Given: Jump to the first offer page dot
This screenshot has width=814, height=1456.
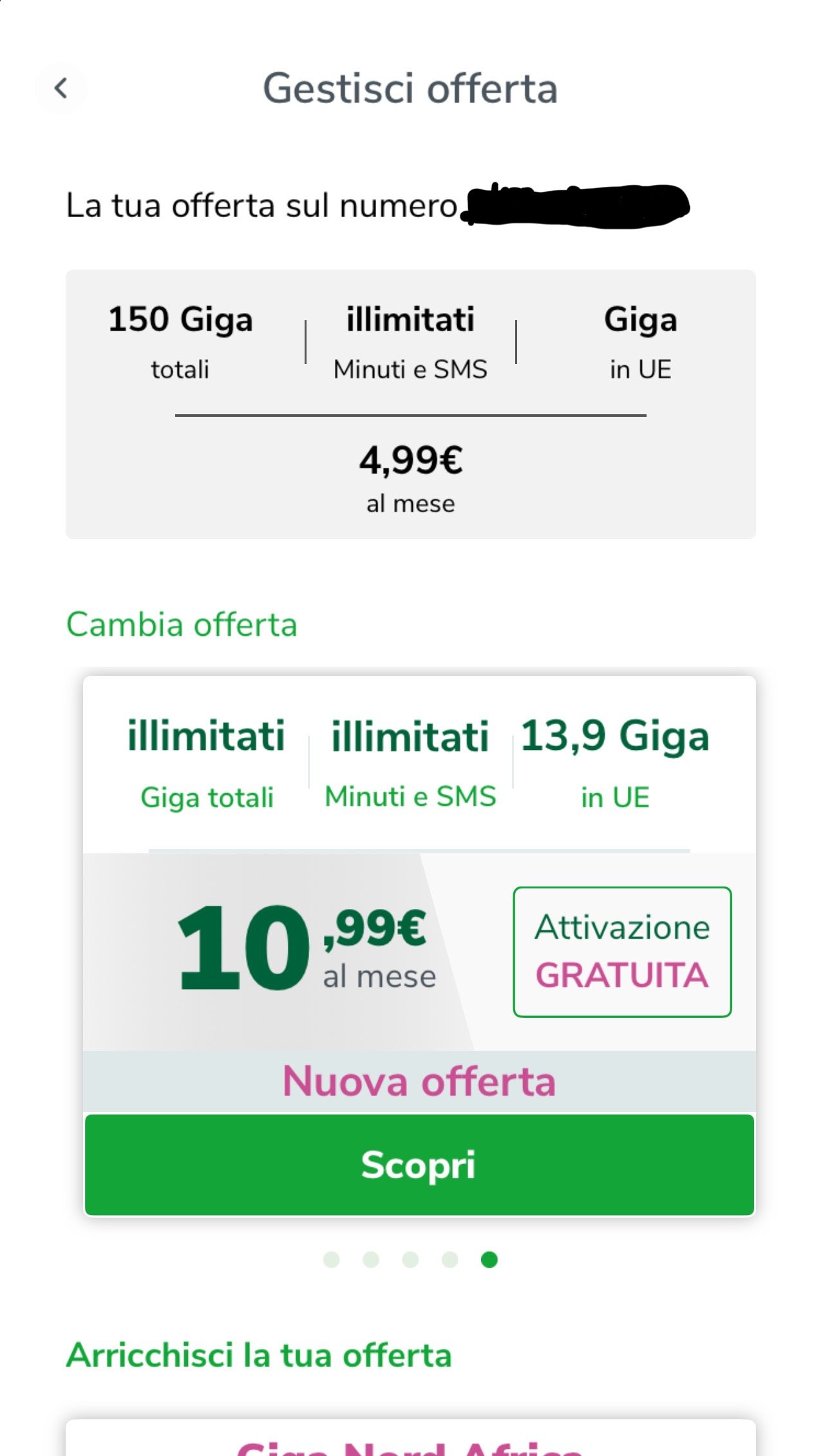Looking at the screenshot, I should (331, 1260).
